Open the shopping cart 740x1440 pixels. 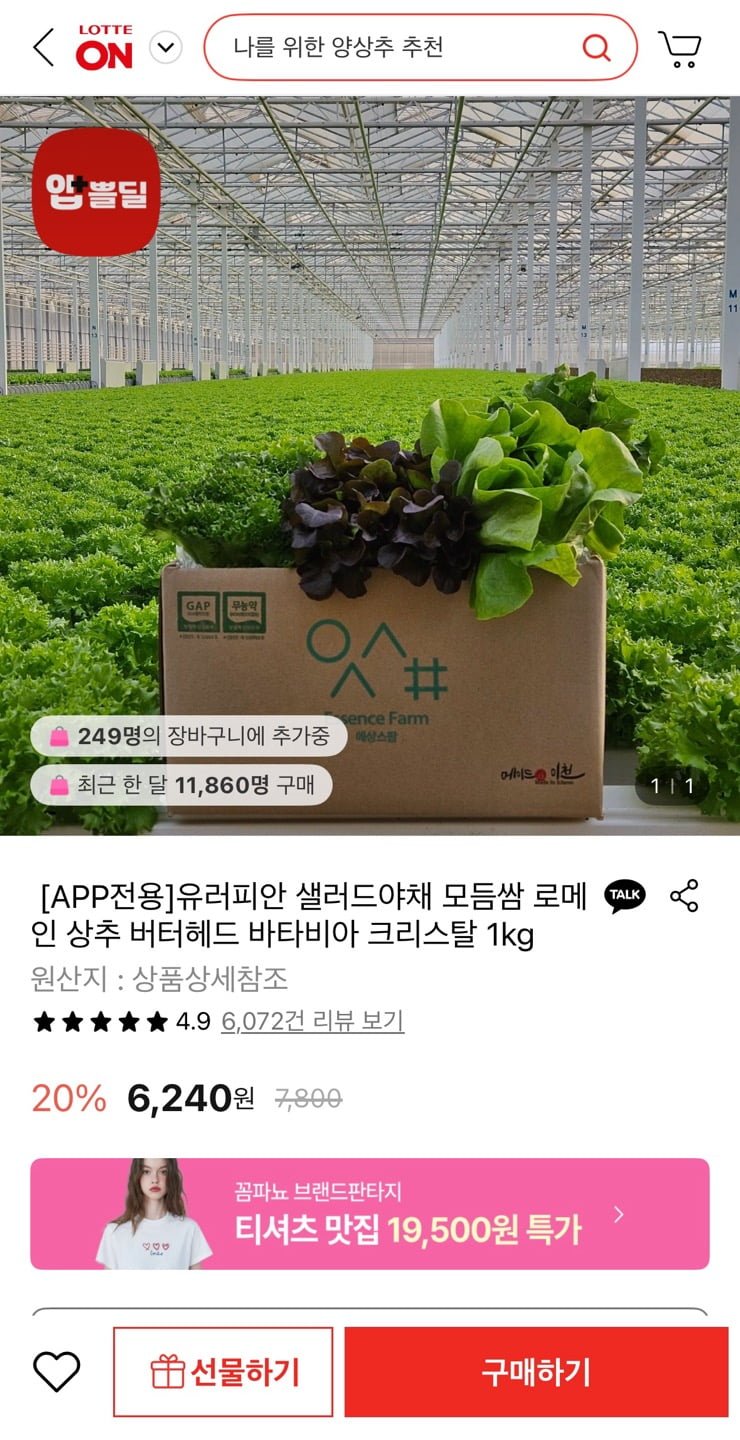click(680, 47)
